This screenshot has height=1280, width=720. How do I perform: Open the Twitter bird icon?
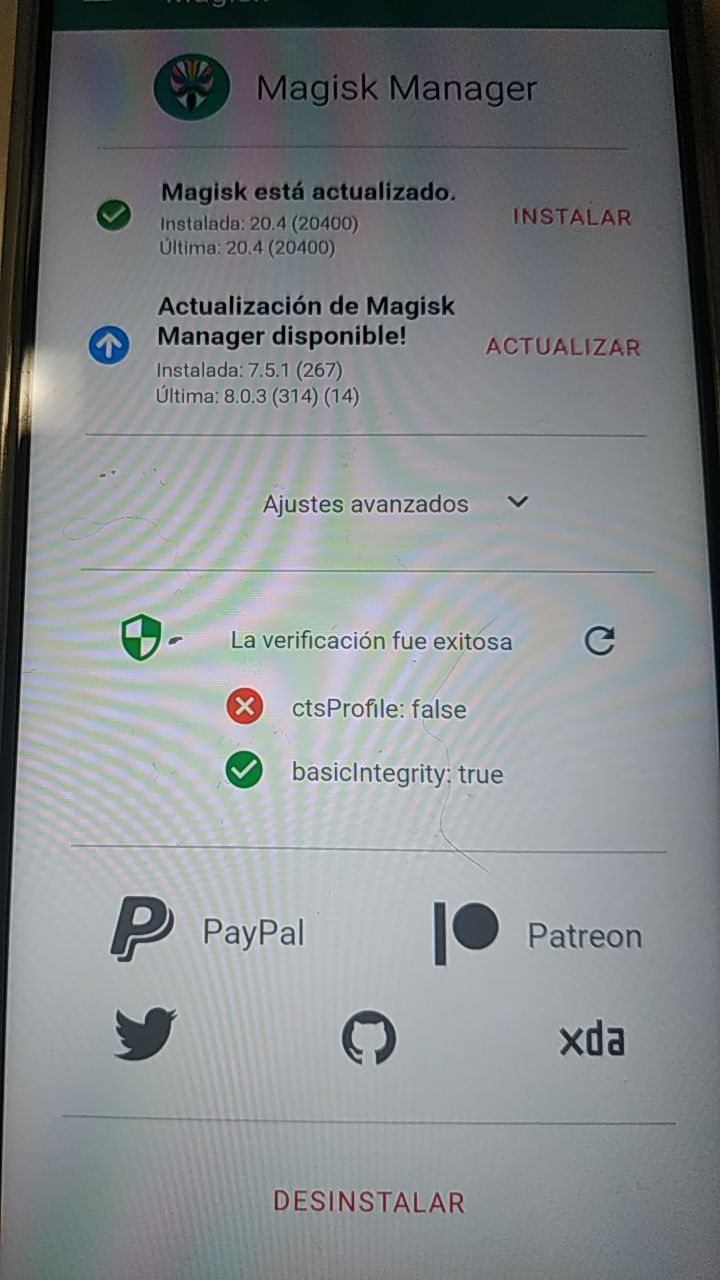point(145,1033)
